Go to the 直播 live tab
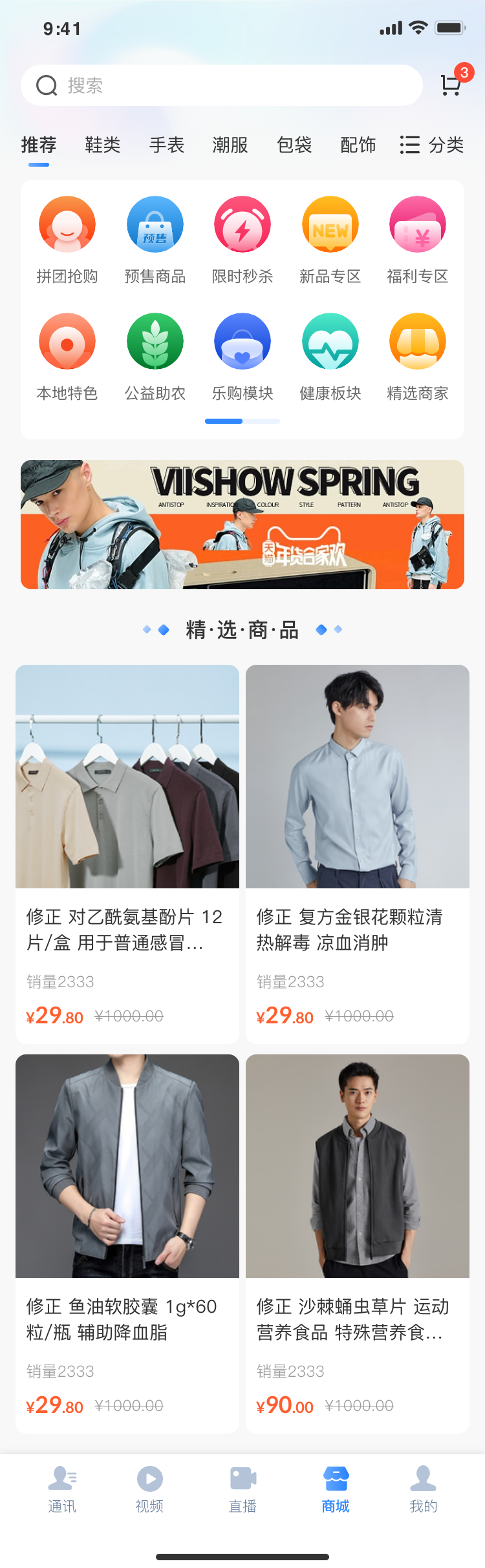 pos(242,1489)
